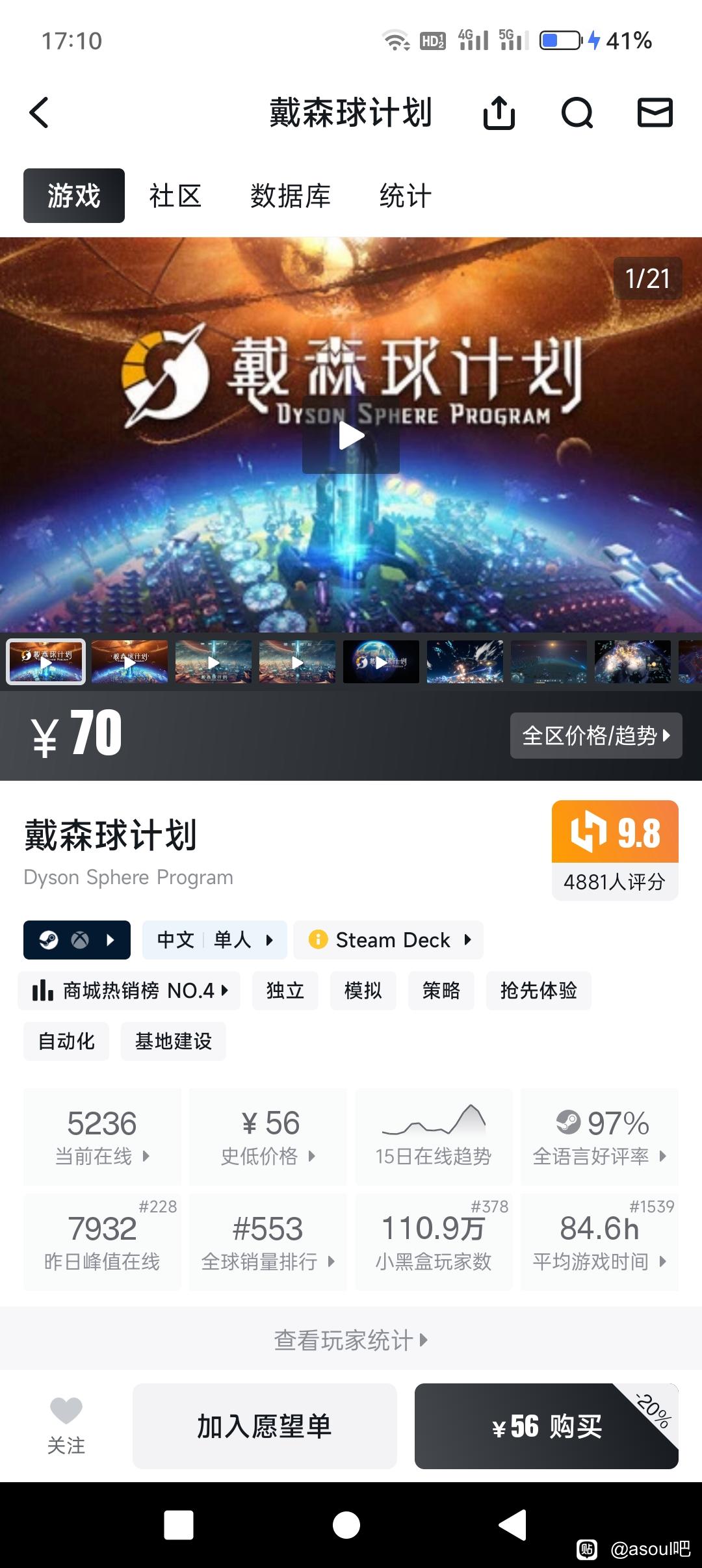Open the messages envelope icon
Screen dimensions: 702x1568
click(x=655, y=112)
